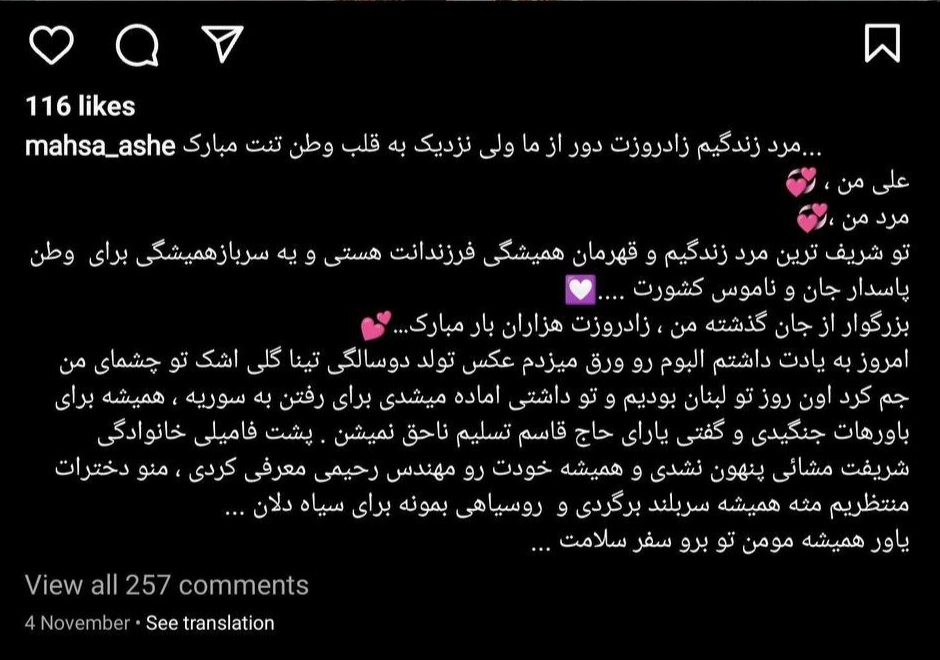Image resolution: width=940 pixels, height=660 pixels.
Task: Share this post via the paper plane
Action: [x=220, y=42]
